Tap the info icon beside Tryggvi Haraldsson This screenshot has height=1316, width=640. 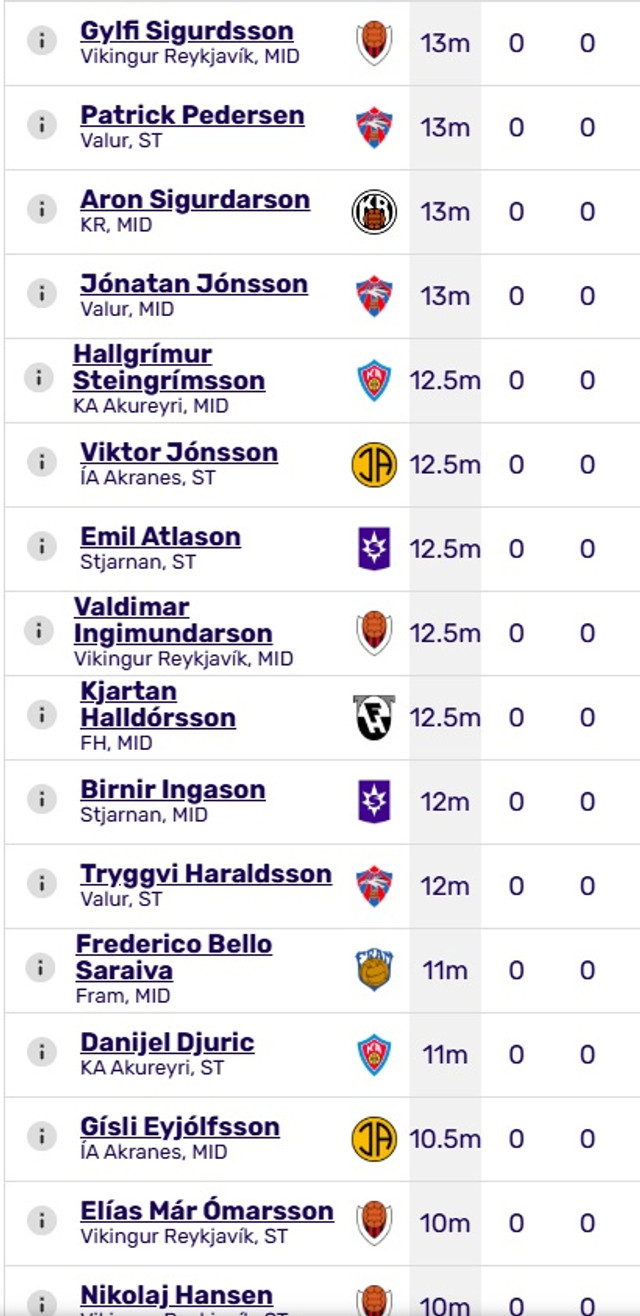tap(42, 883)
